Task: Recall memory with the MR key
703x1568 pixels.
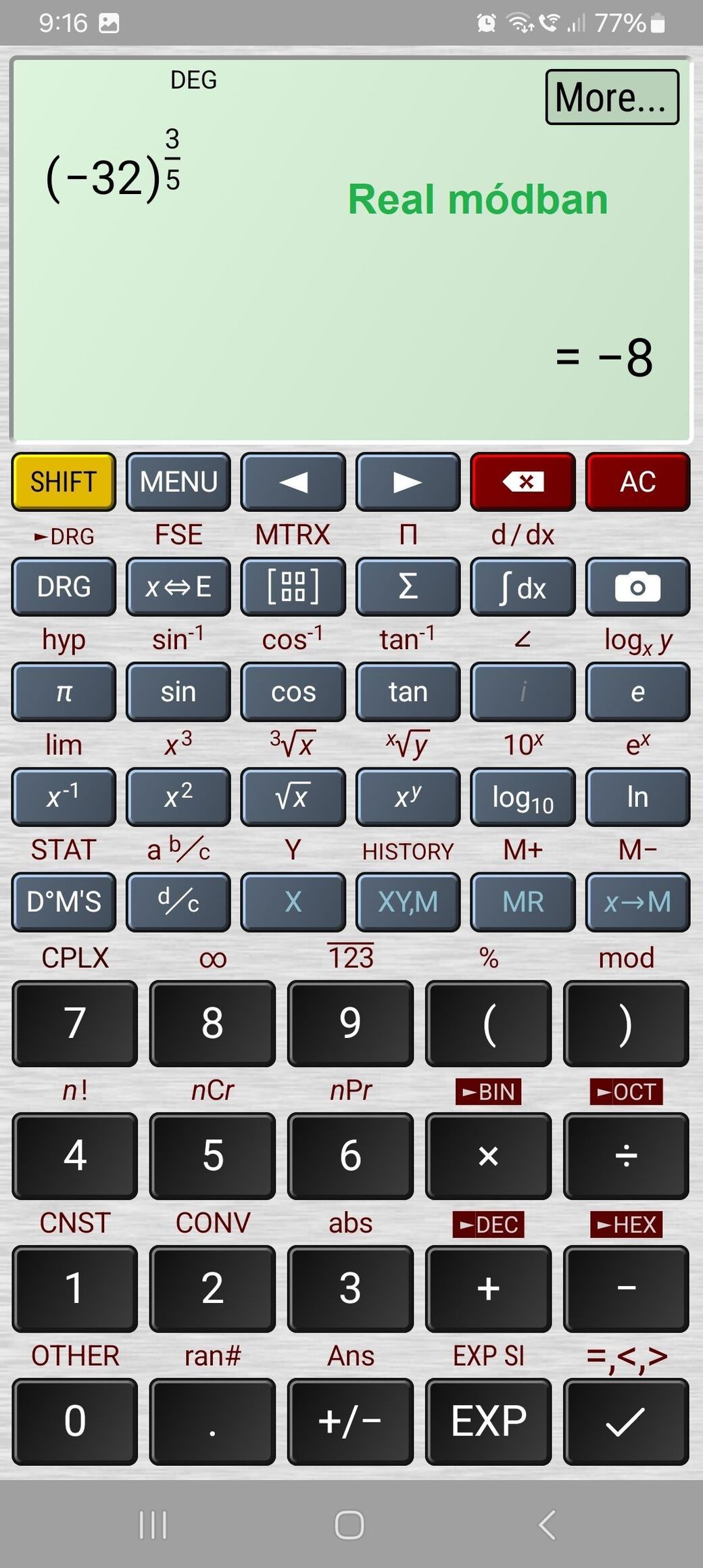Action: pyautogui.click(x=523, y=902)
